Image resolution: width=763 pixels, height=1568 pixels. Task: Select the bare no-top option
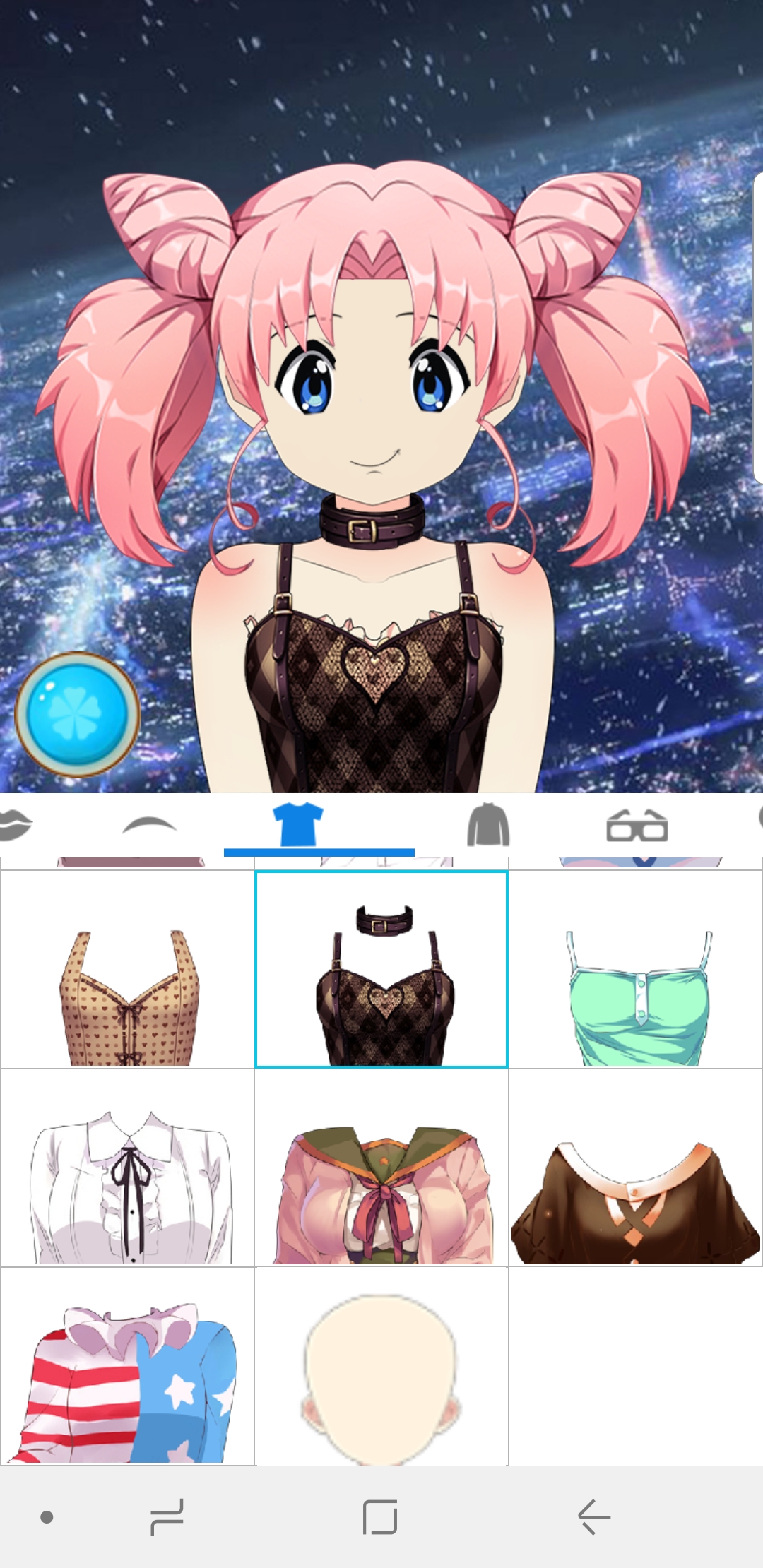[x=381, y=1366]
